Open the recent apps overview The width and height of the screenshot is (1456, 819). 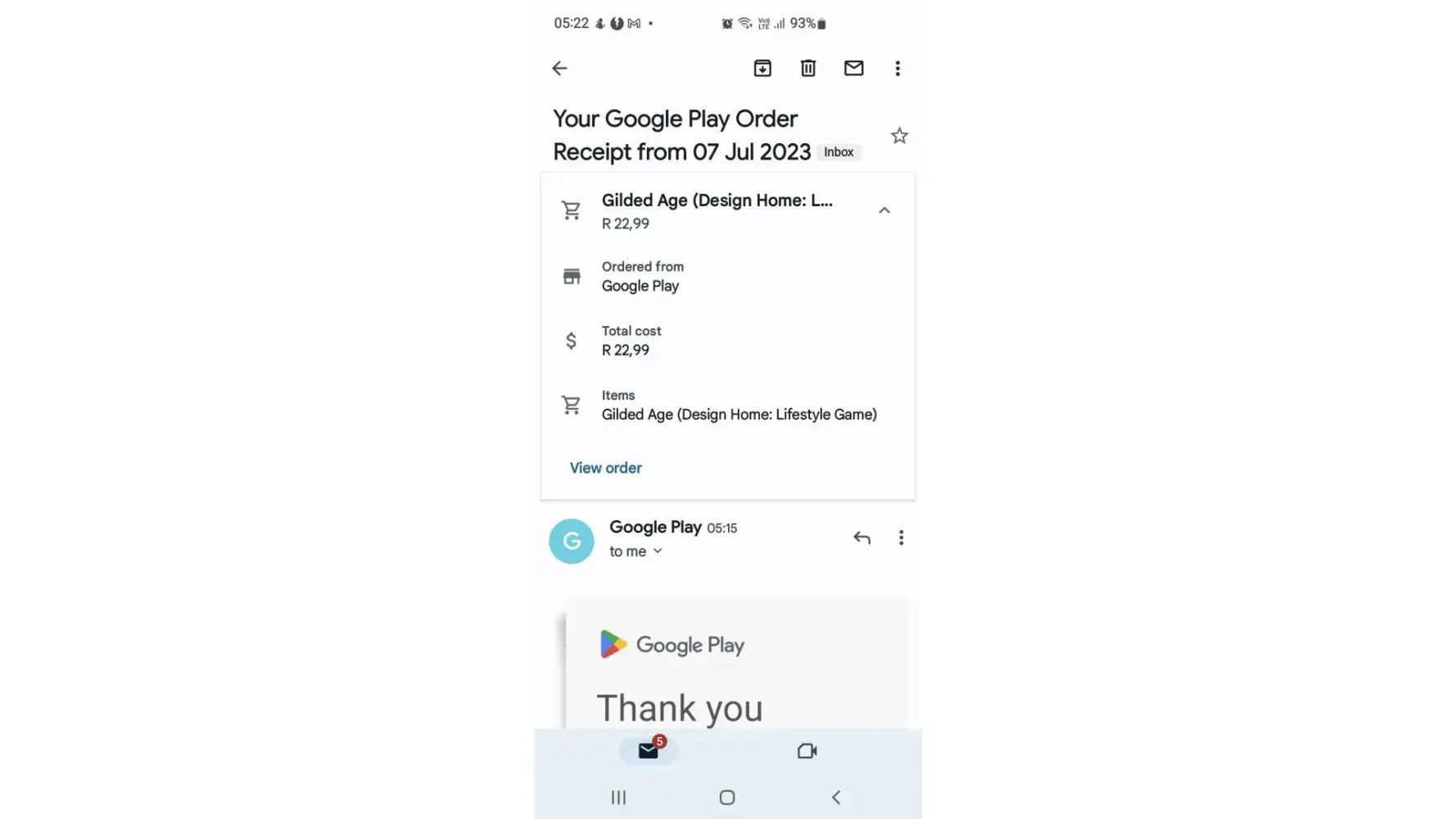(x=618, y=797)
